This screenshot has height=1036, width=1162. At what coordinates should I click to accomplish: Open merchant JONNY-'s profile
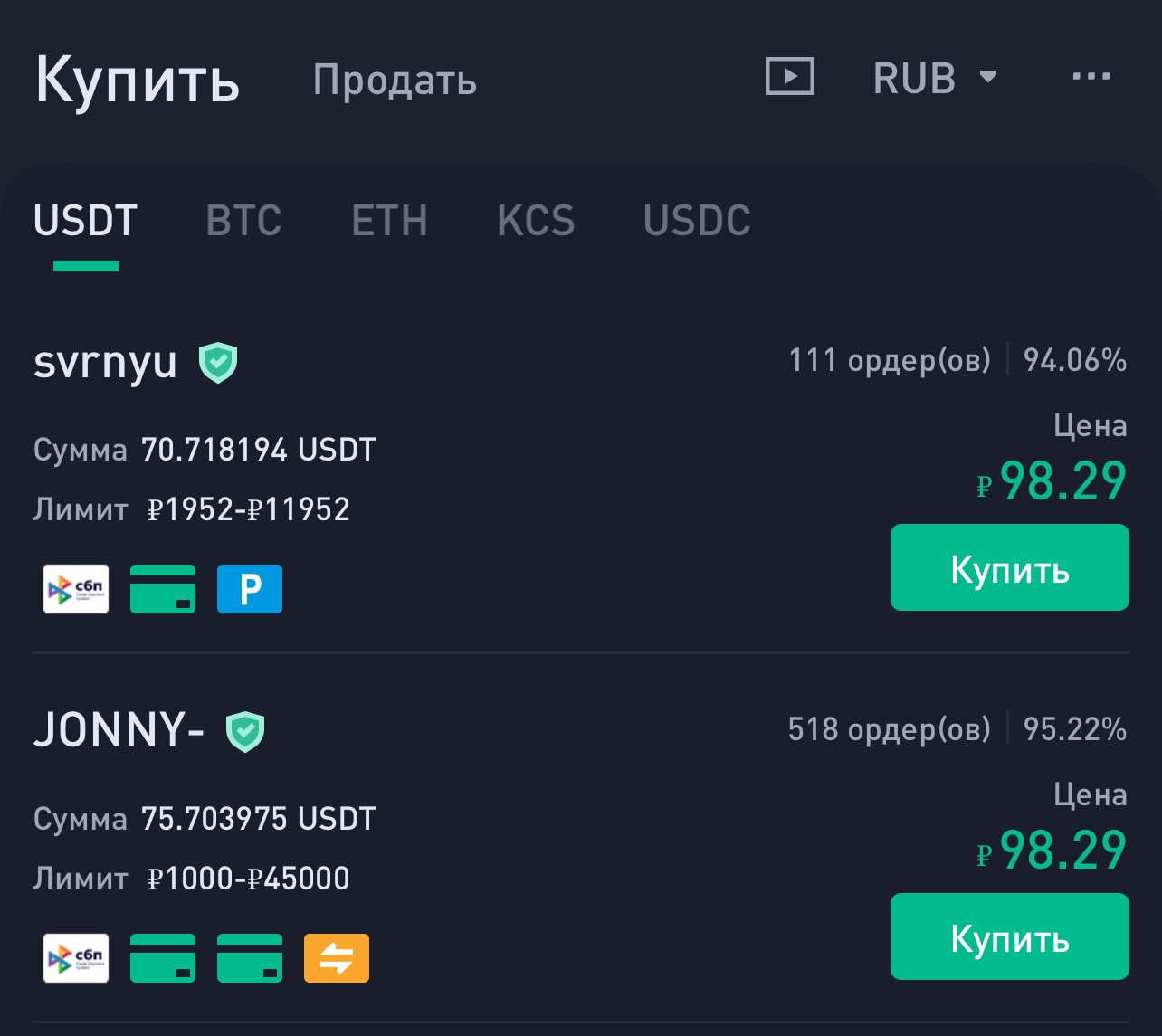coord(119,730)
